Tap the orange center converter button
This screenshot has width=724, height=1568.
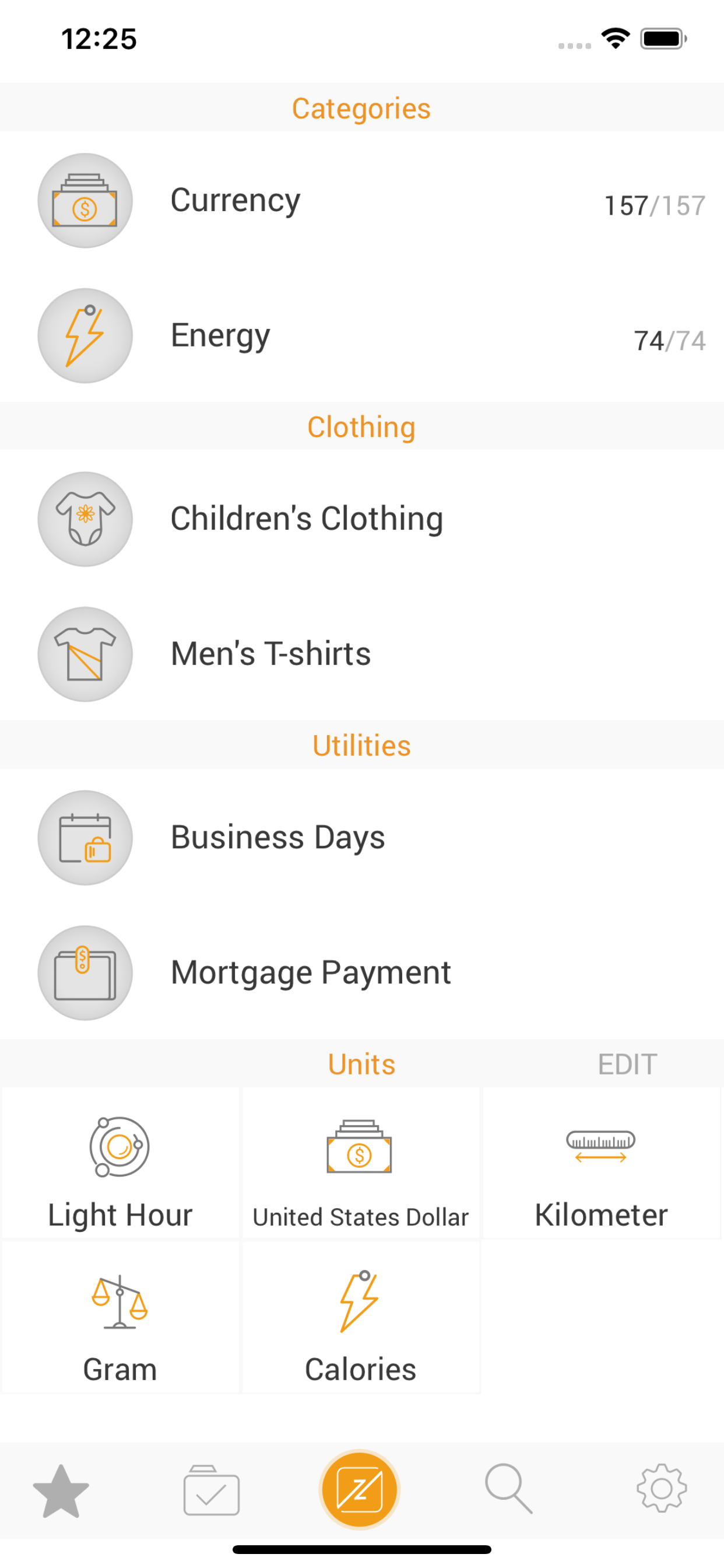click(x=360, y=1489)
